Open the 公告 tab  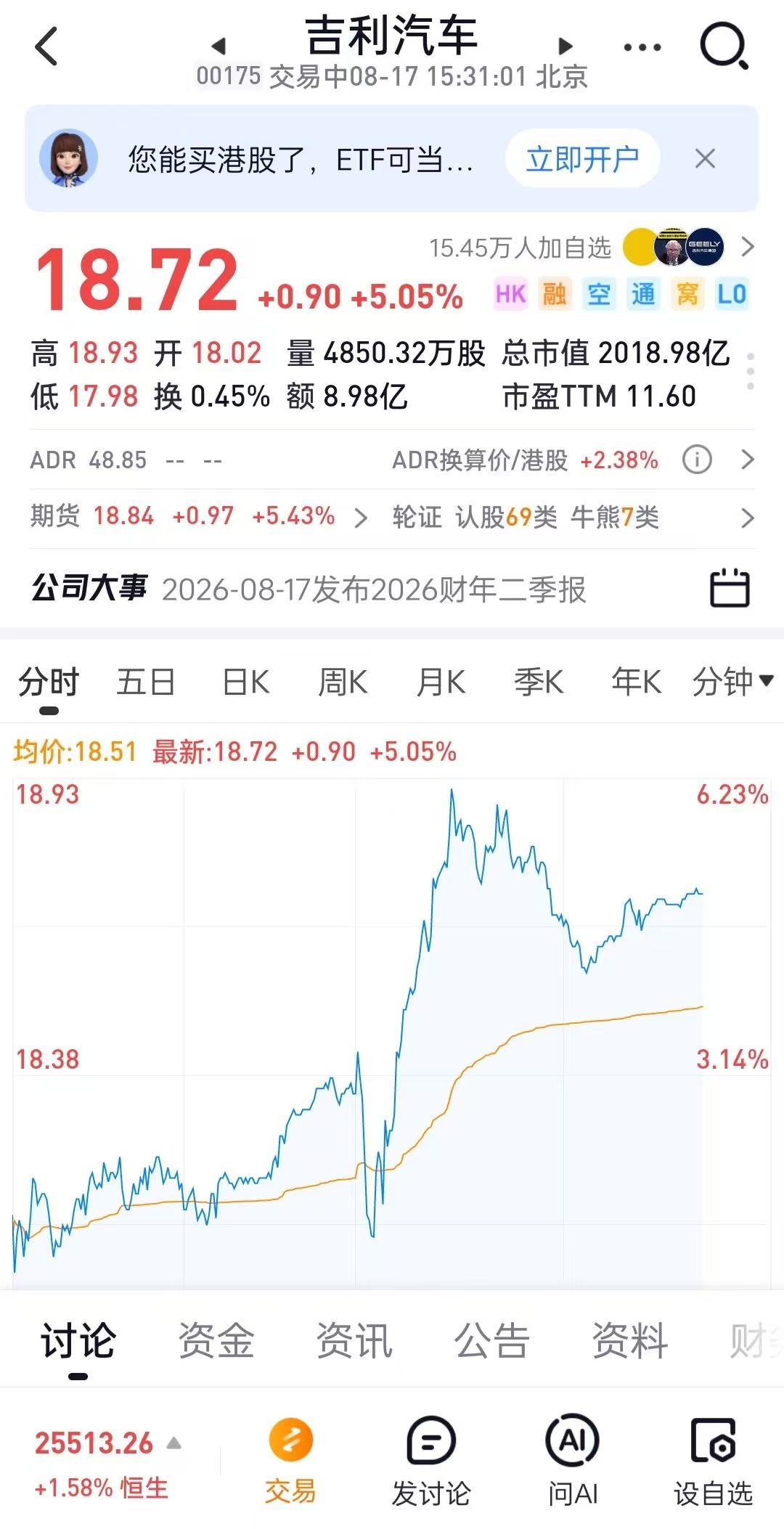pyautogui.click(x=491, y=1340)
